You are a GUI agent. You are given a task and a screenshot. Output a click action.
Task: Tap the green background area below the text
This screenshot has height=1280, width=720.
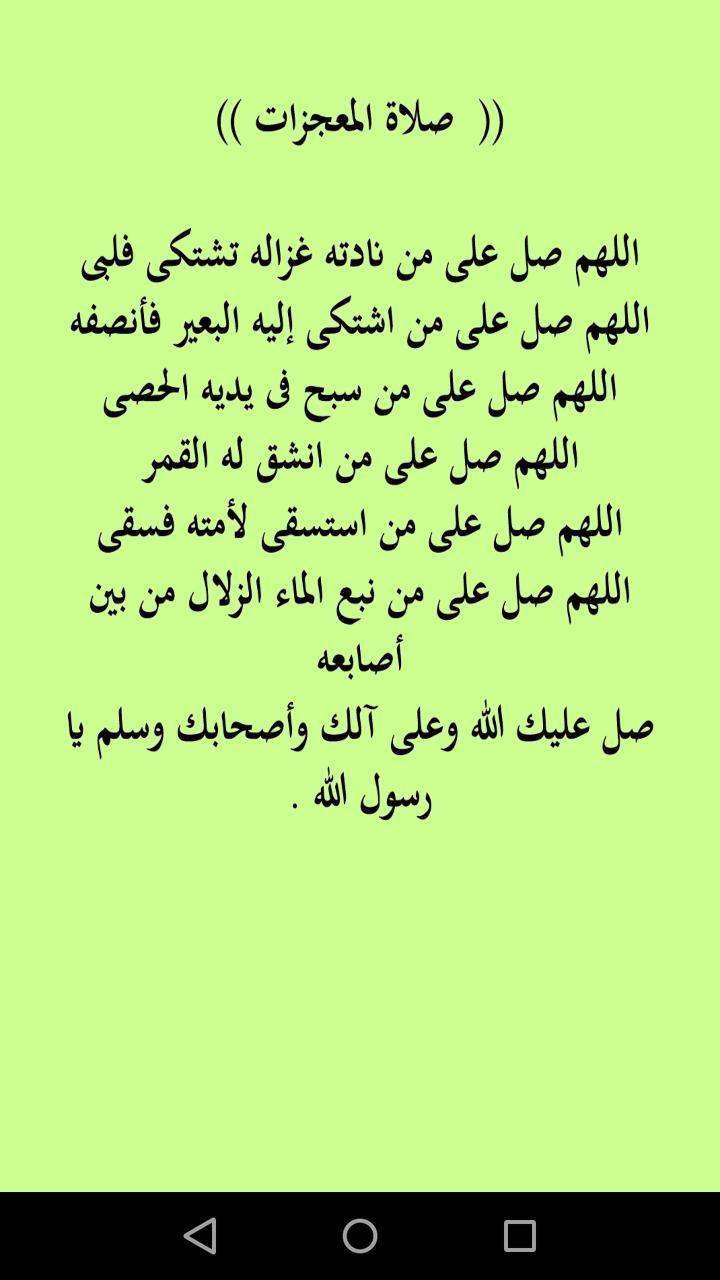click(360, 1000)
